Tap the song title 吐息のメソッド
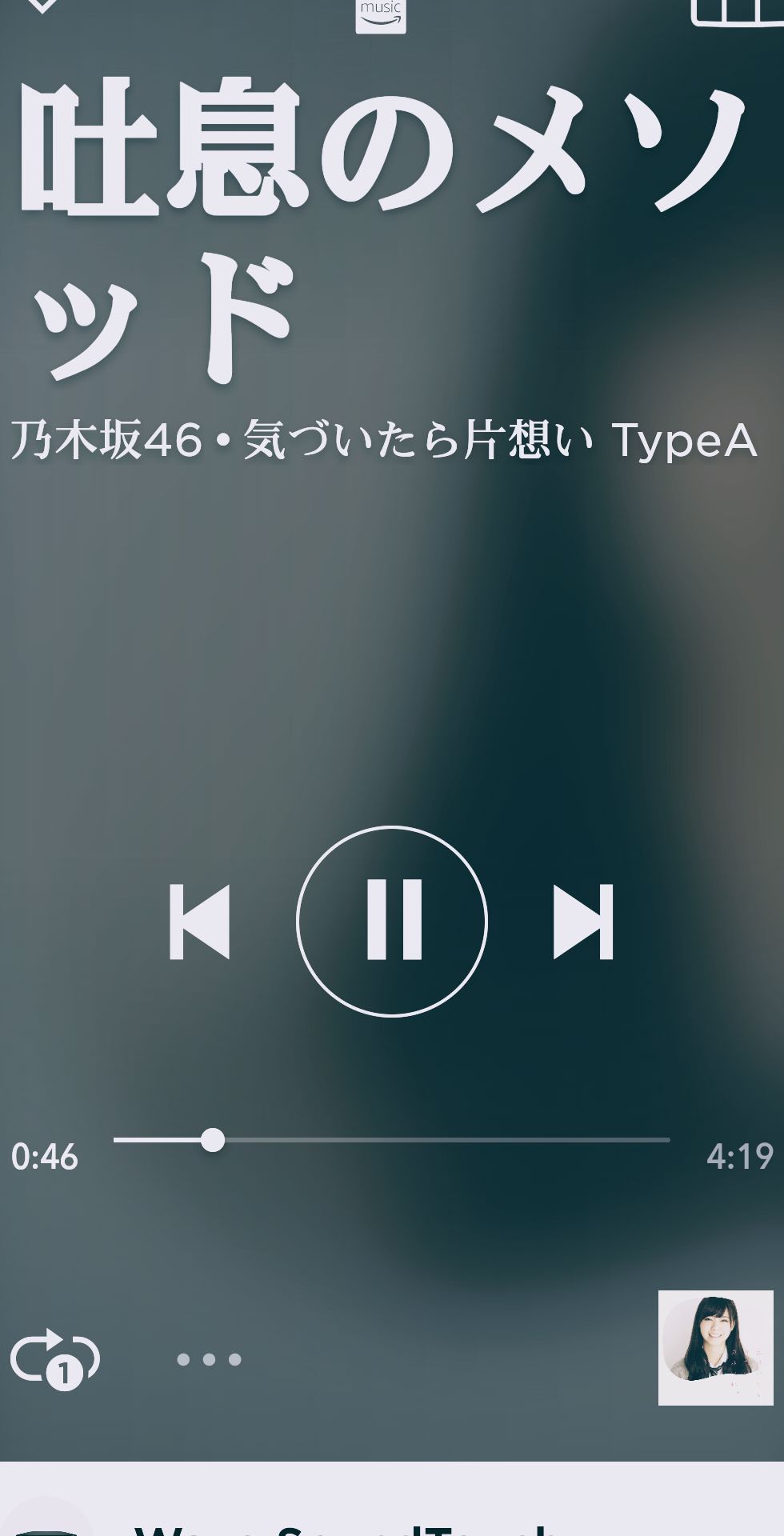Viewport: 784px width, 1536px height. [x=320, y=200]
